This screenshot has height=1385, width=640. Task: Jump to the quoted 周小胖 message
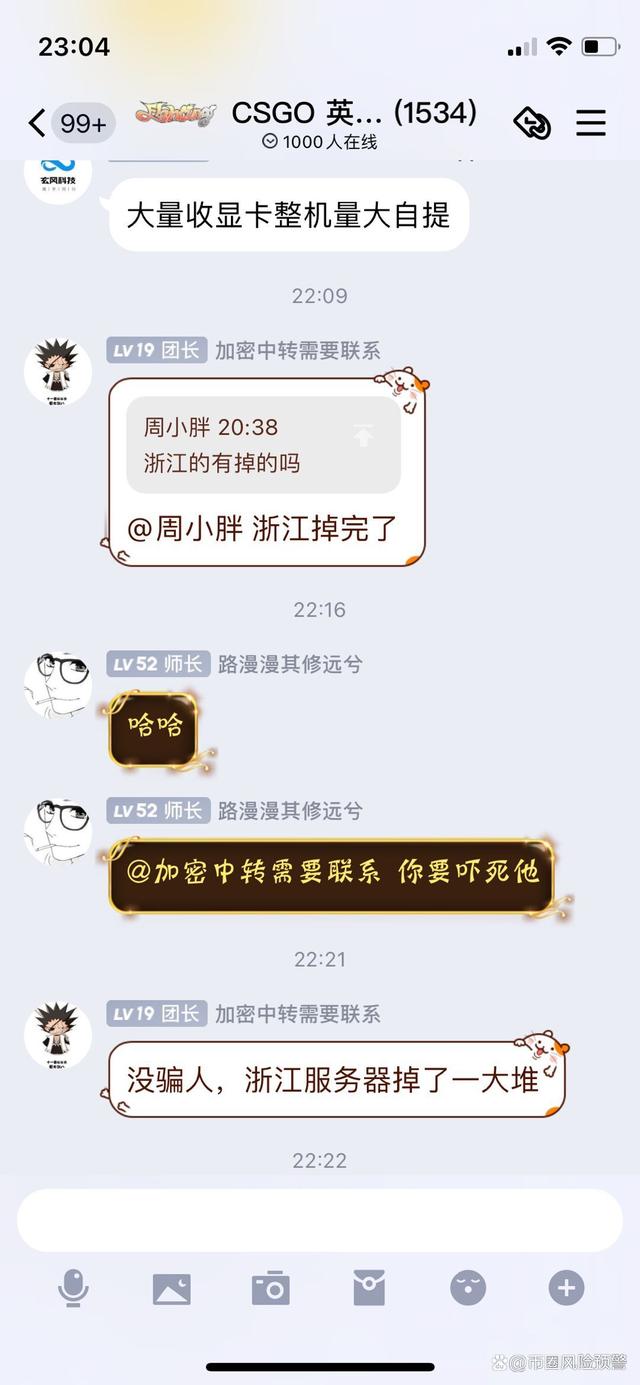(x=263, y=444)
